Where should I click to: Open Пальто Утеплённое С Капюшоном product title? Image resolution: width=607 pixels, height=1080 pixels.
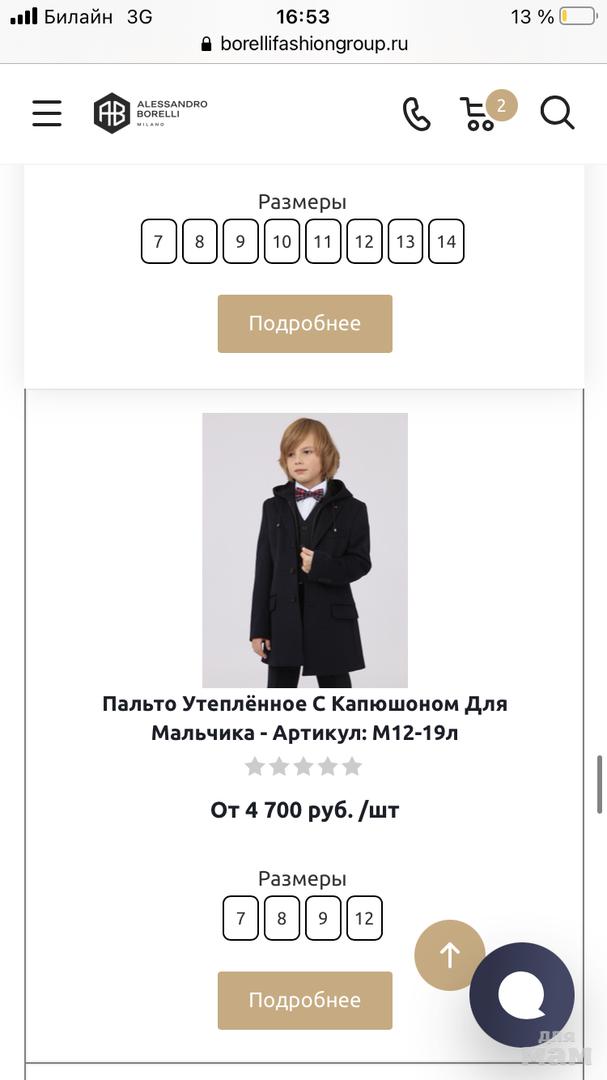305,717
